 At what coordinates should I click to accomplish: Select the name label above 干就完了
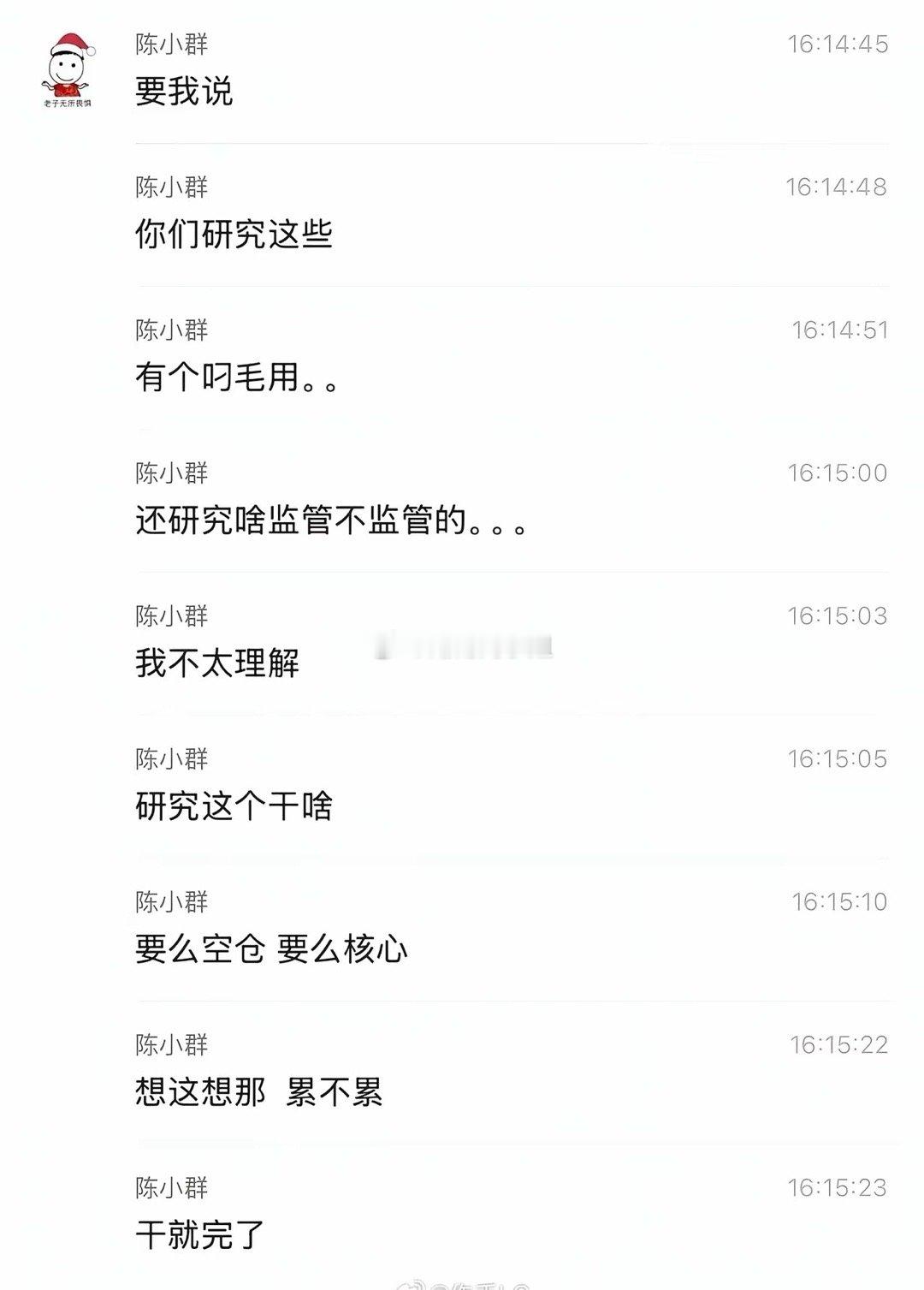click(163, 1187)
